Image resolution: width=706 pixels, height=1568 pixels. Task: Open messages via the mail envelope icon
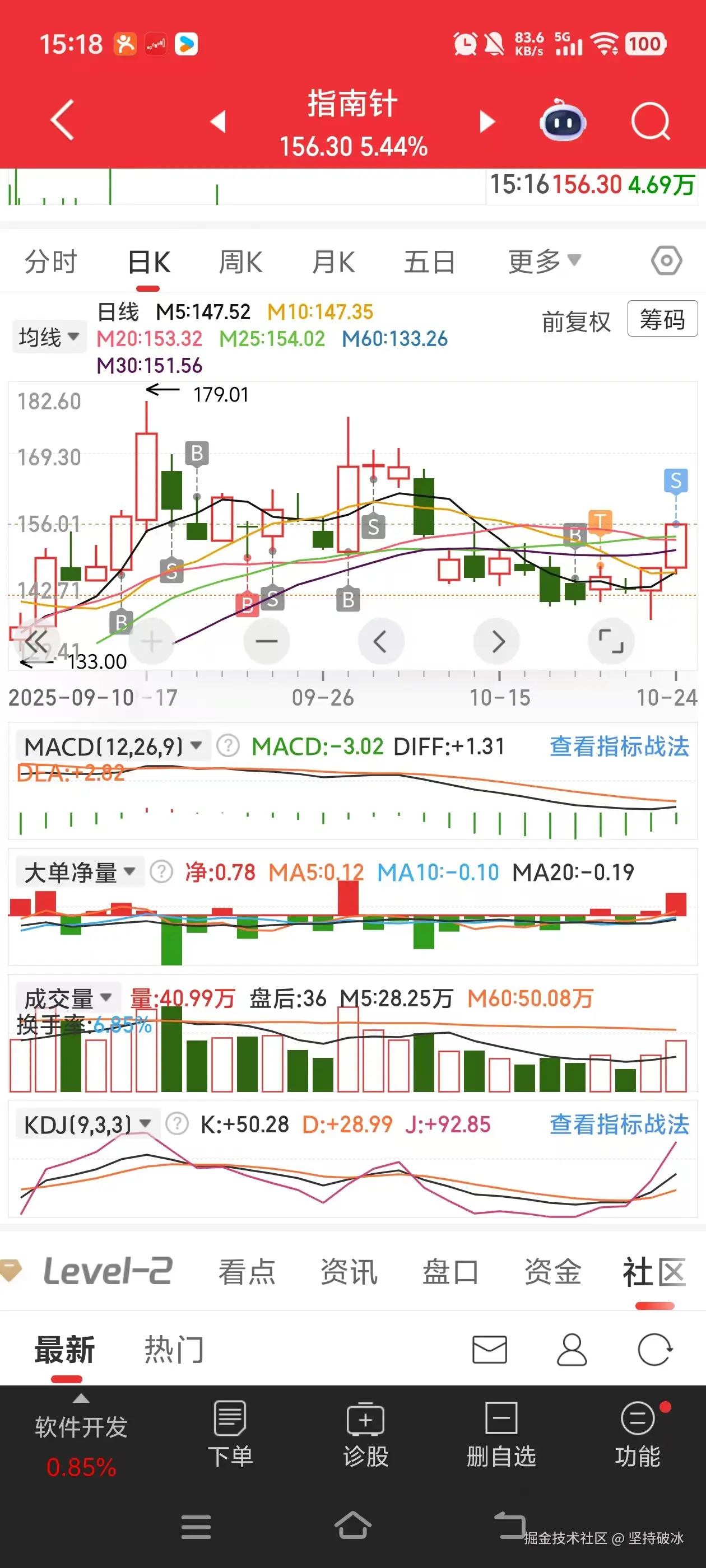(x=490, y=1350)
